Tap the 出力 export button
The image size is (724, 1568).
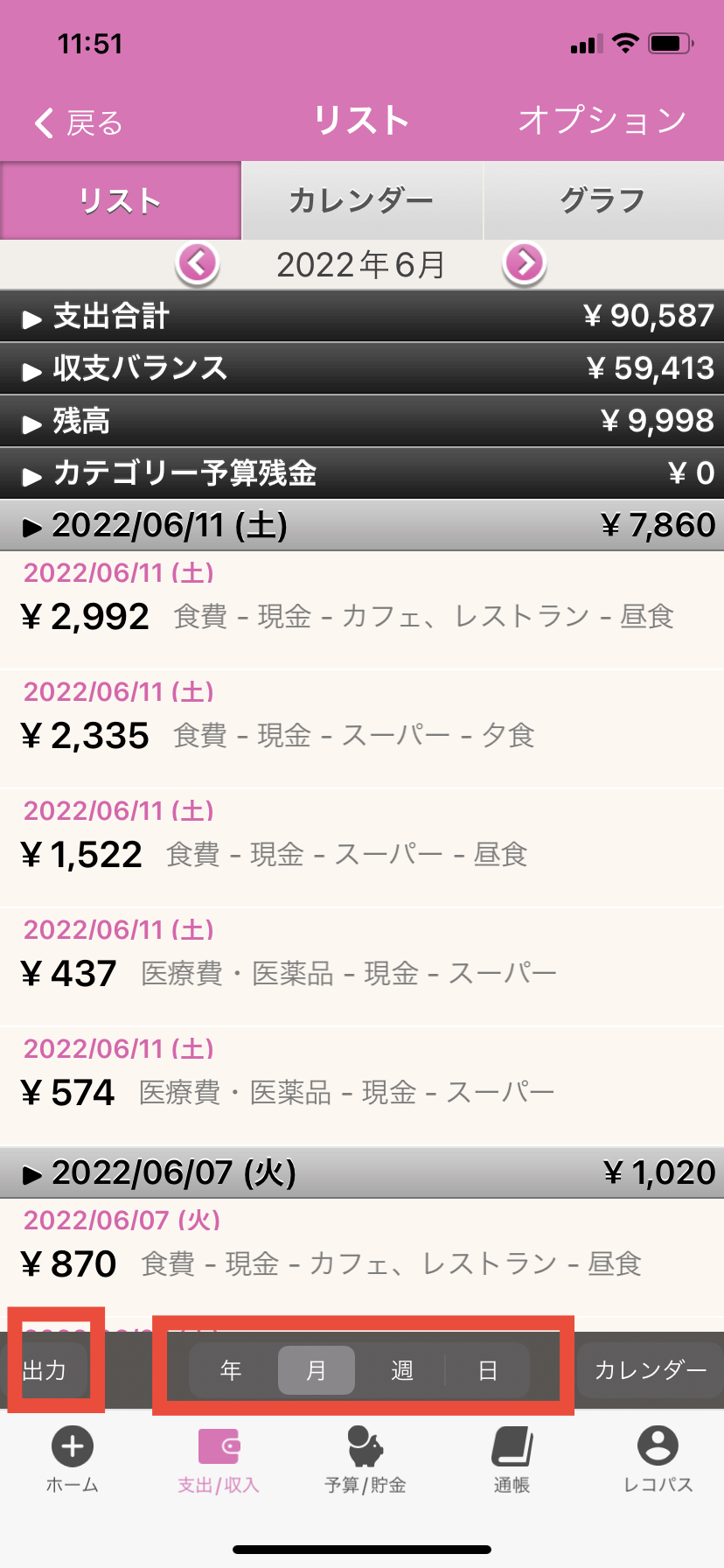45,1370
